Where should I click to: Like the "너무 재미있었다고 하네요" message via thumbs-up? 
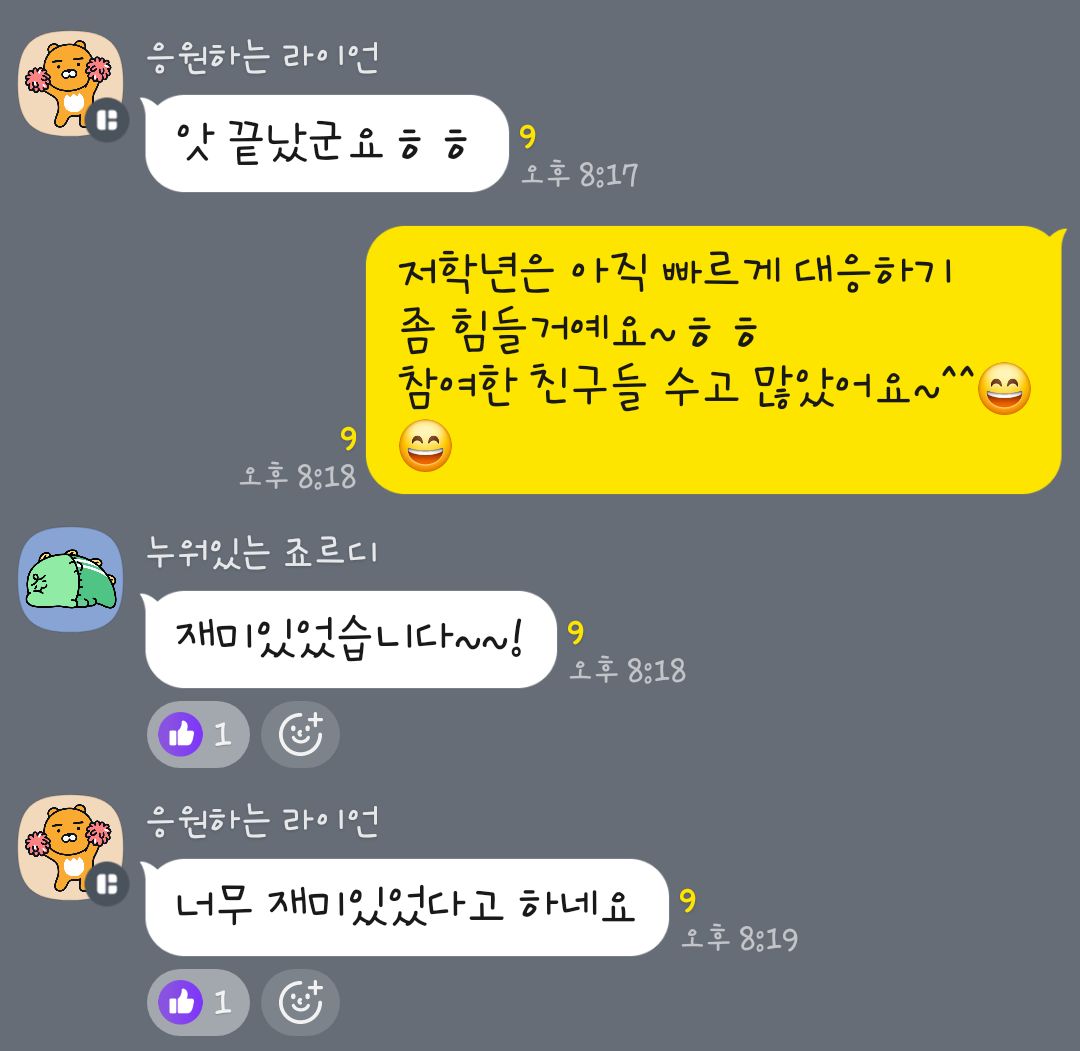198,1002
